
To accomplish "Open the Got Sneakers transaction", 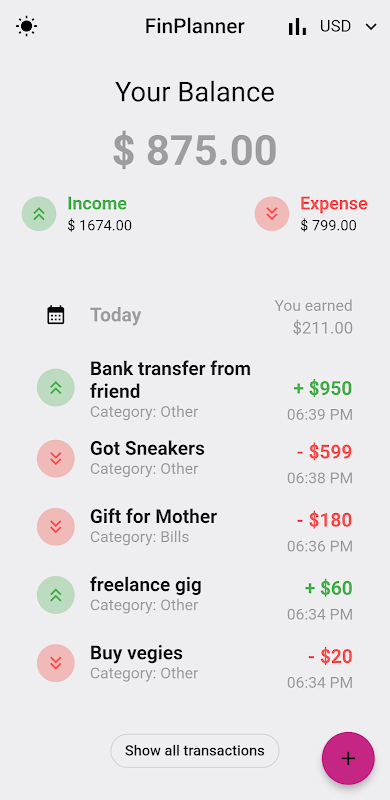I will 195,459.
